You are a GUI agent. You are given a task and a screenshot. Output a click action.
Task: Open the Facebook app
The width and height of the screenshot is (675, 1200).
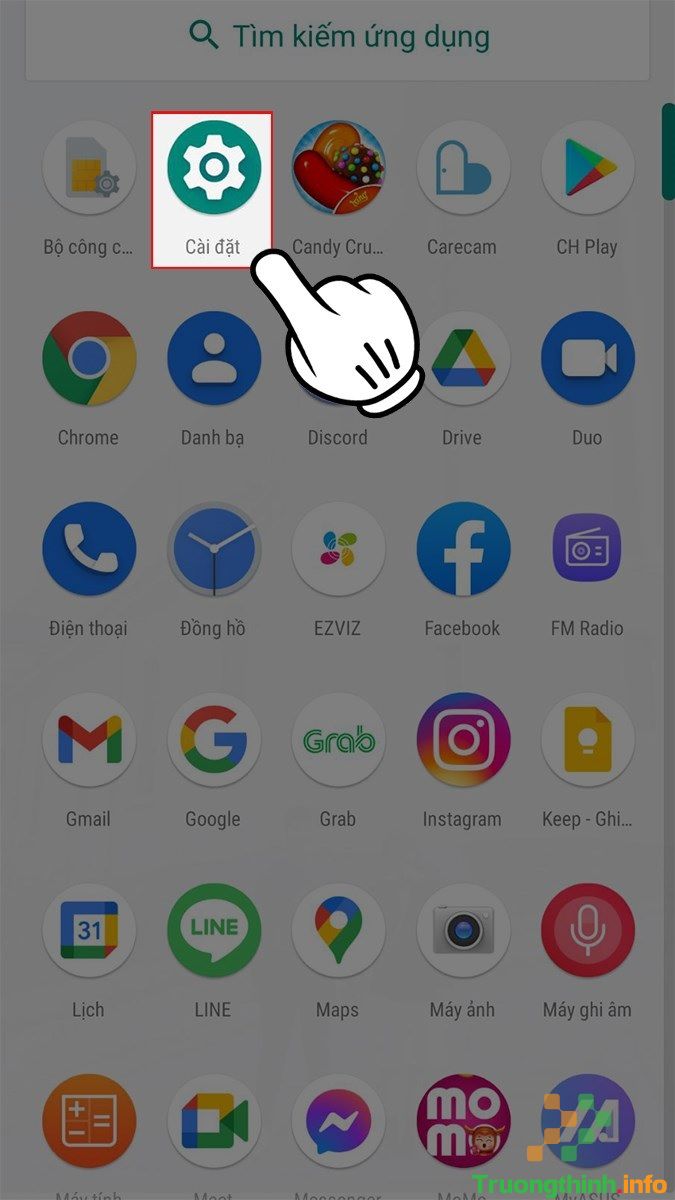463,549
